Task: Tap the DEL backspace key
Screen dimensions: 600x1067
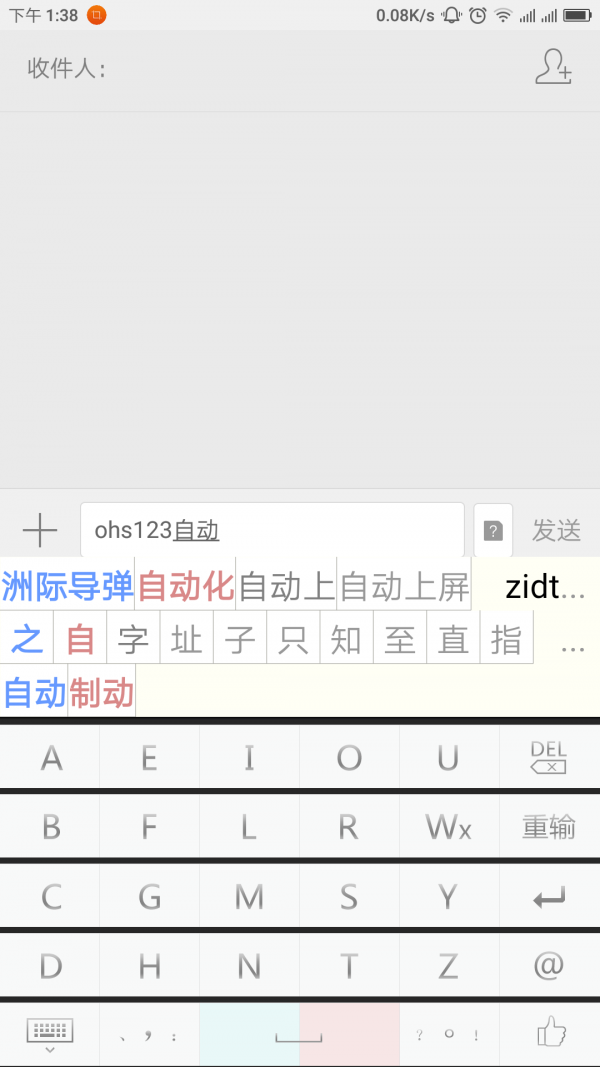Action: click(548, 758)
